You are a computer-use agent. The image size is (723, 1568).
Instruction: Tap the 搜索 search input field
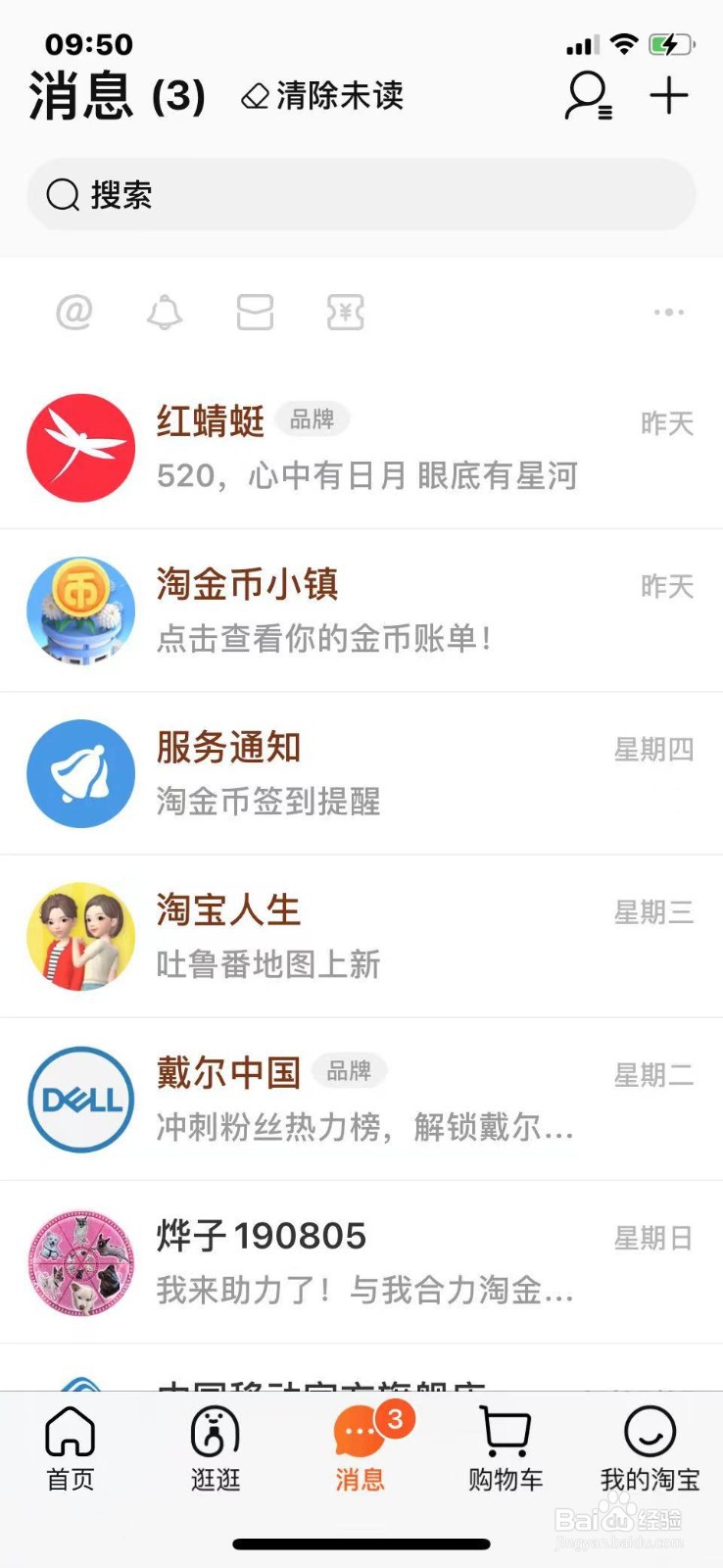[x=361, y=195]
